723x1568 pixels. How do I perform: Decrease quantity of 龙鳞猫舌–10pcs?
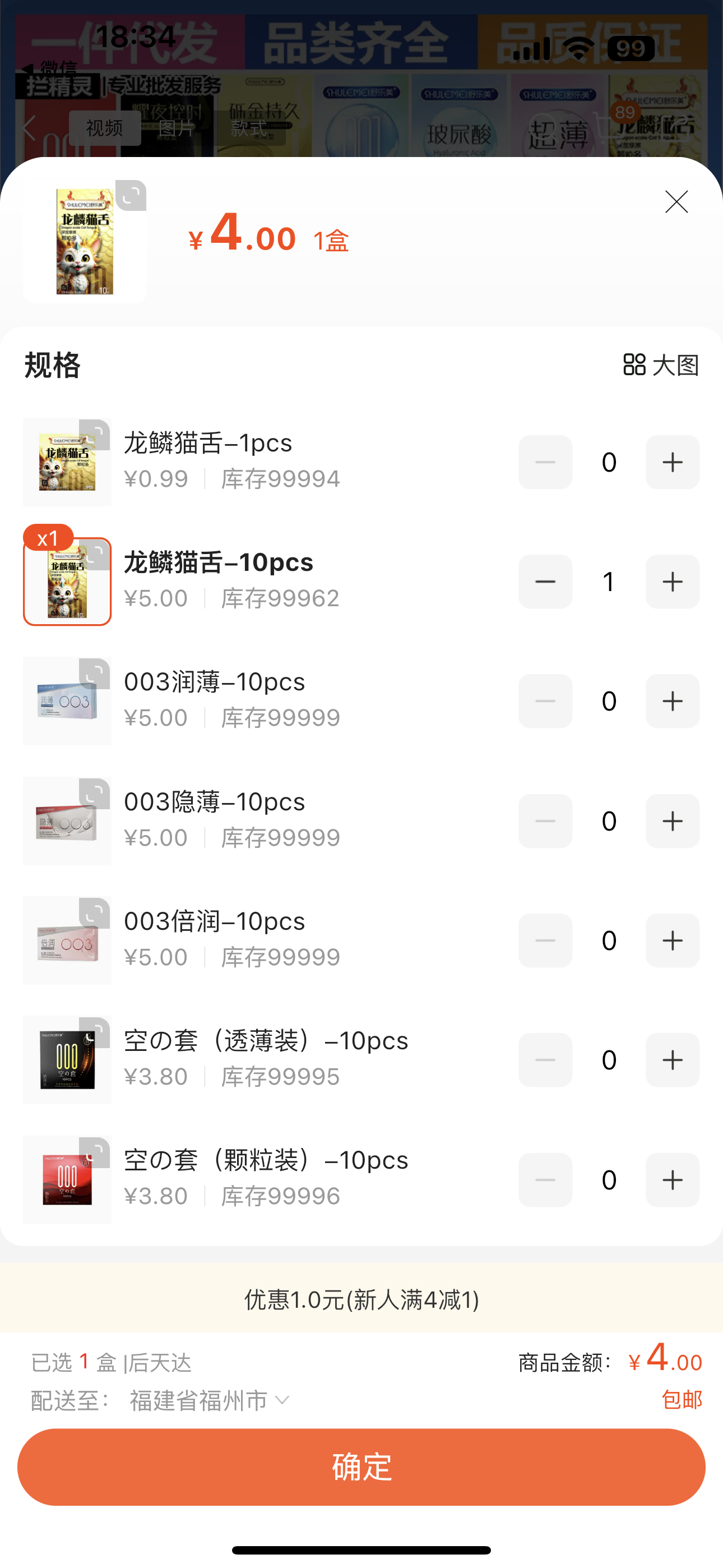[x=545, y=582]
